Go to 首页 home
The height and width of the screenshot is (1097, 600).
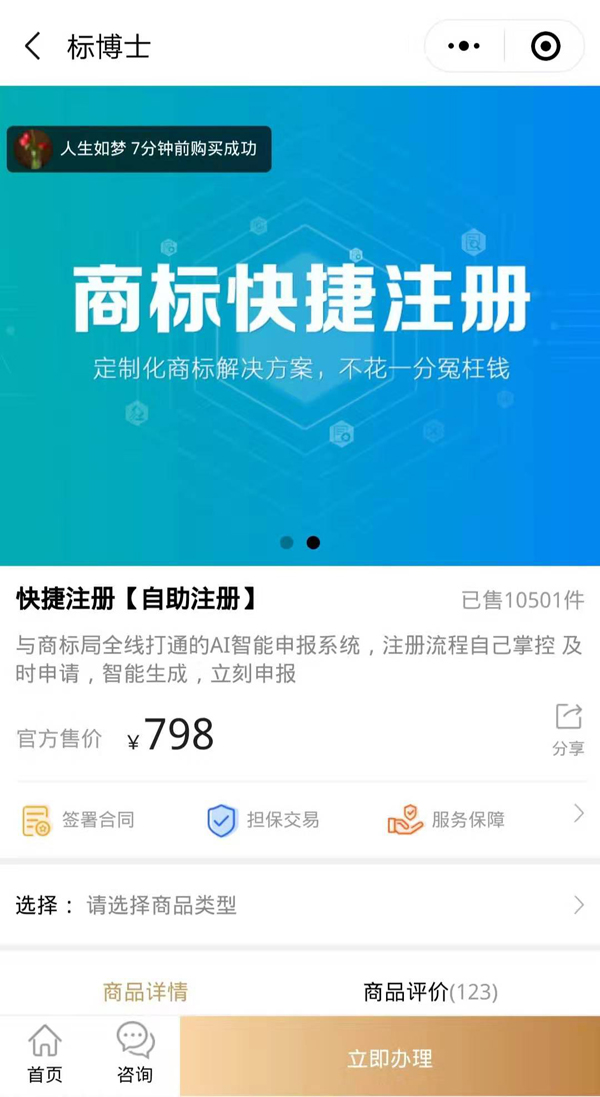point(44,1054)
